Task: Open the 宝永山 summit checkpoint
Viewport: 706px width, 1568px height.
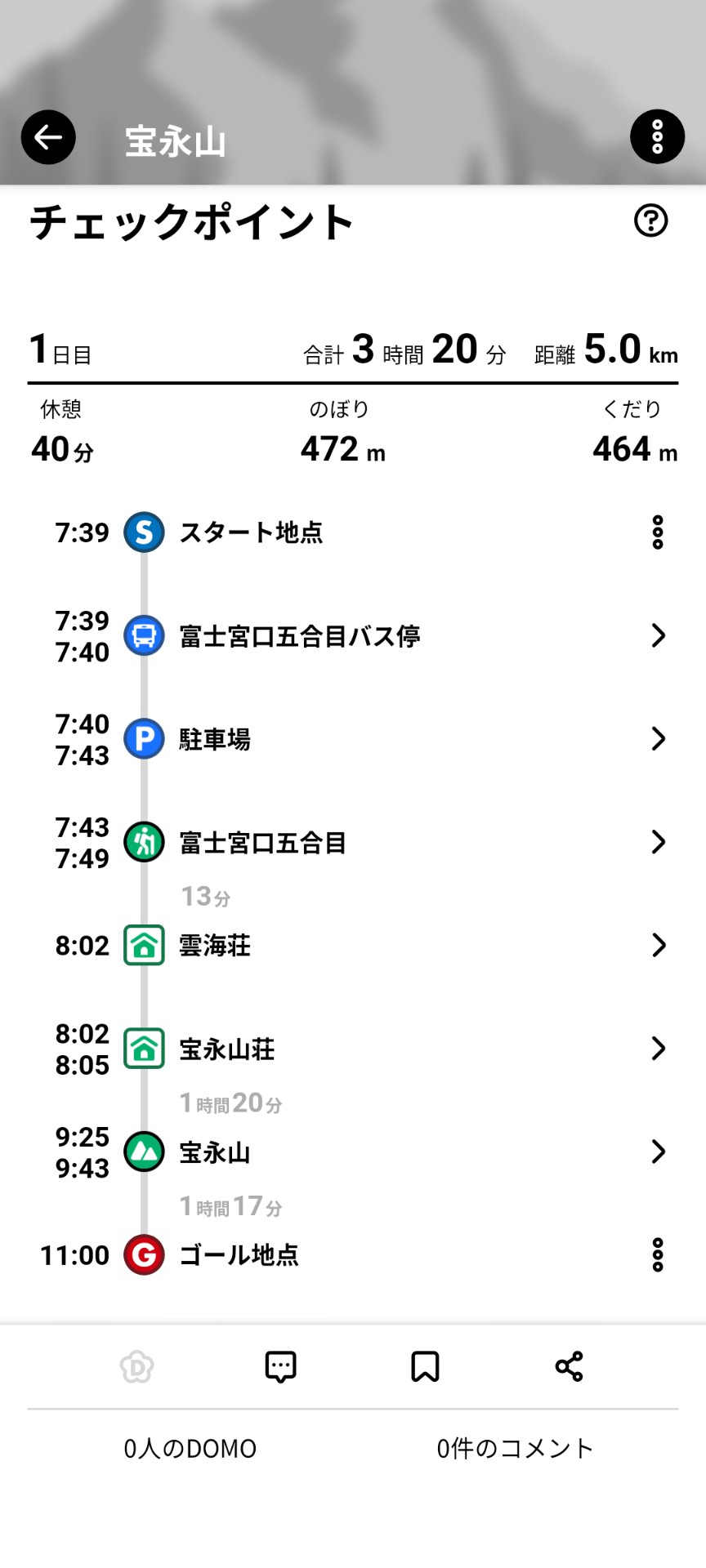Action: (x=353, y=1151)
